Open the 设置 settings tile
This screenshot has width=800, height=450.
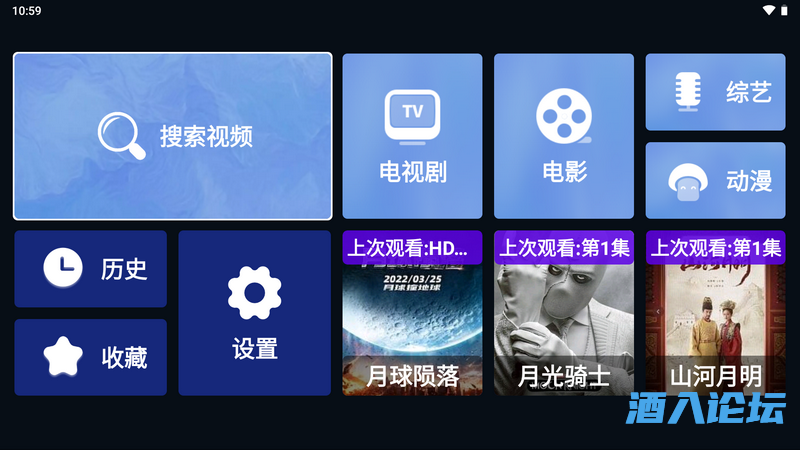[x=254, y=313]
